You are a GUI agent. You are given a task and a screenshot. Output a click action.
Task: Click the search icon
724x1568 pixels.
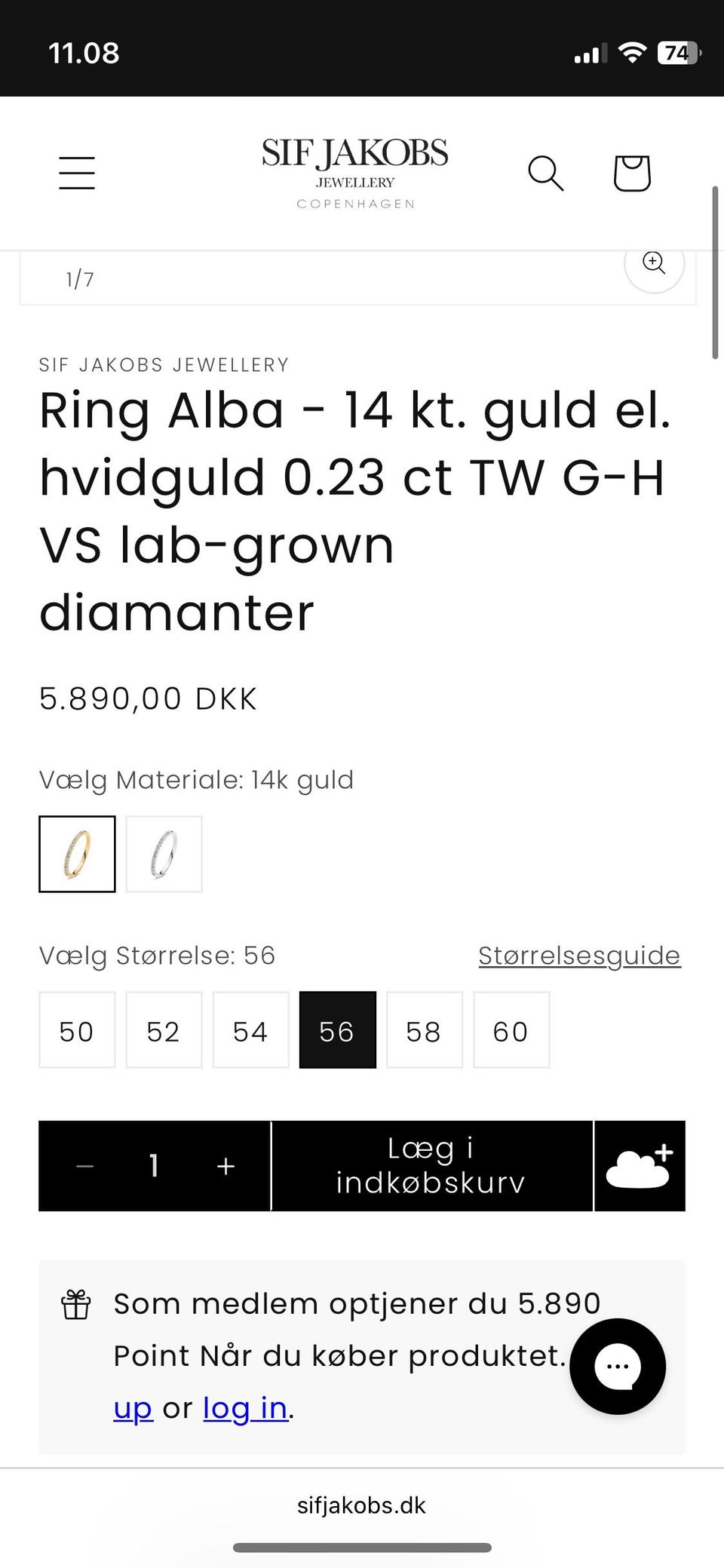coord(545,172)
